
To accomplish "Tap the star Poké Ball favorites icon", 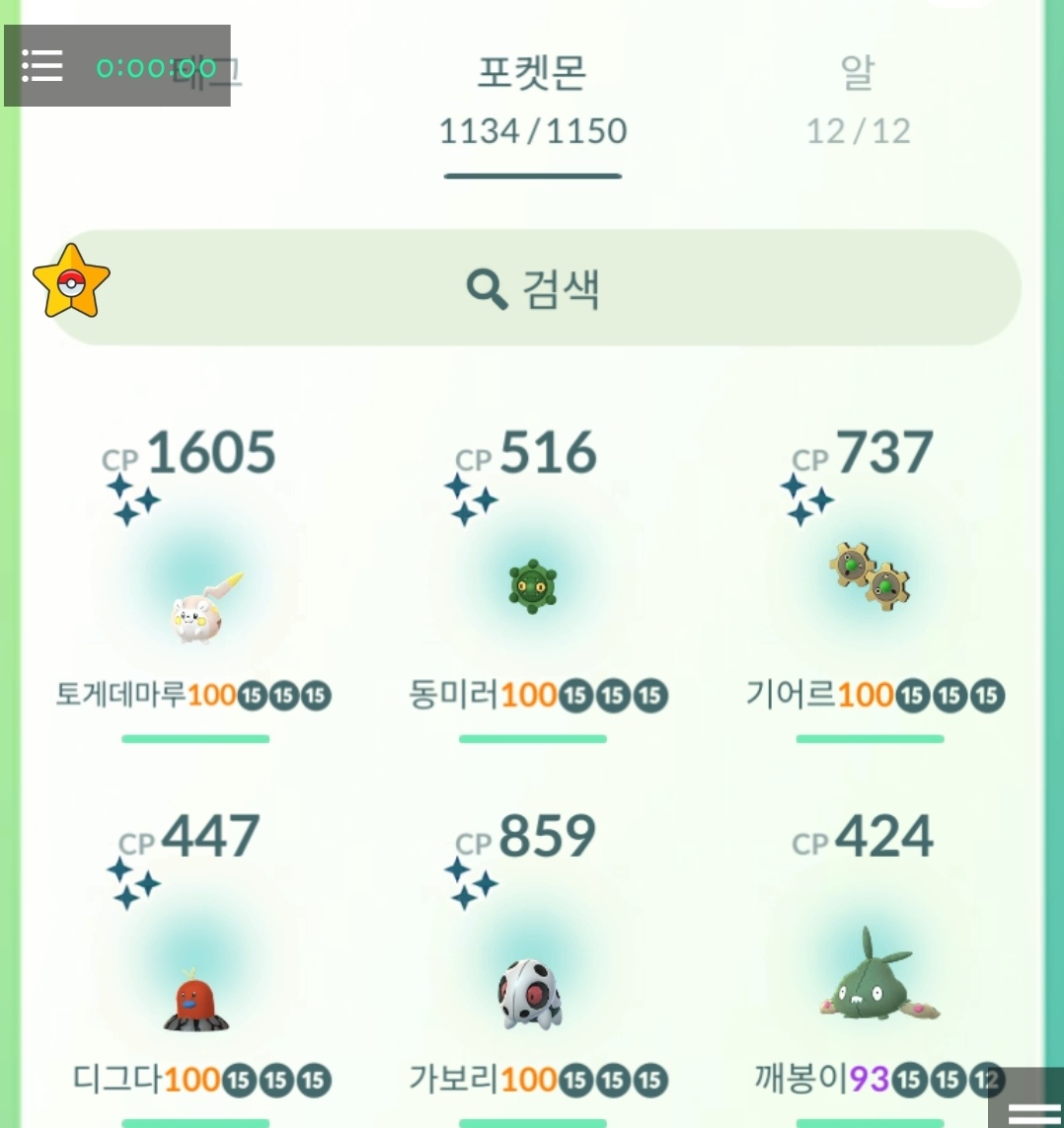I will coord(71,281).
